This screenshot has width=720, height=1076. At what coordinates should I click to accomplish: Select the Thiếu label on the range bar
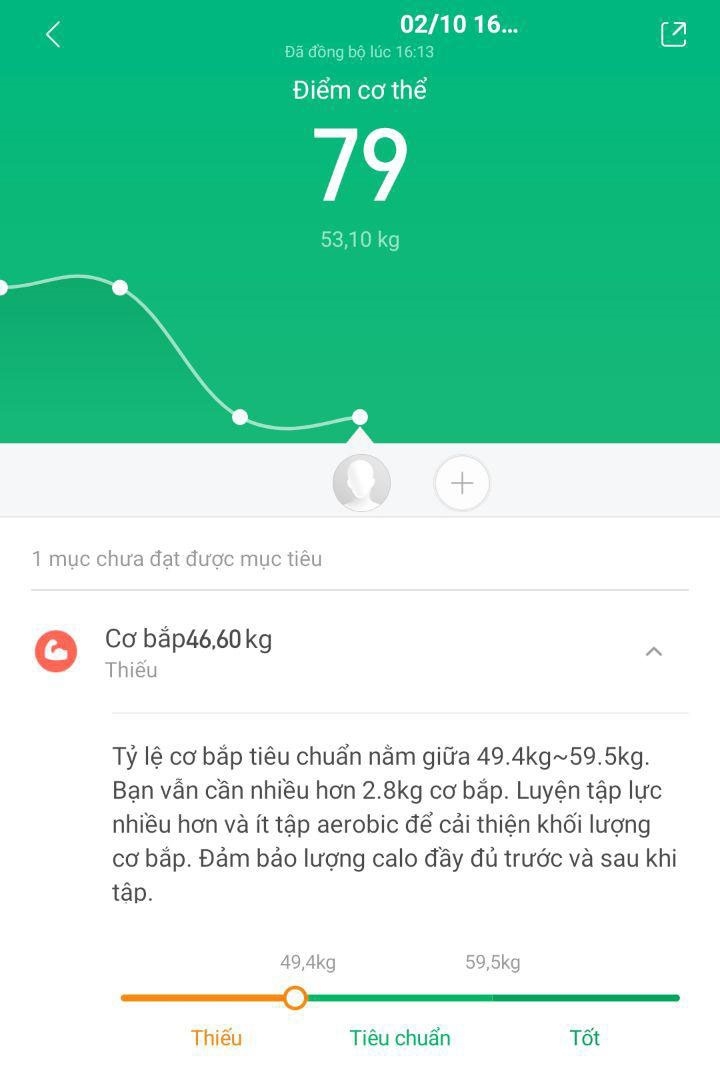pos(215,1039)
